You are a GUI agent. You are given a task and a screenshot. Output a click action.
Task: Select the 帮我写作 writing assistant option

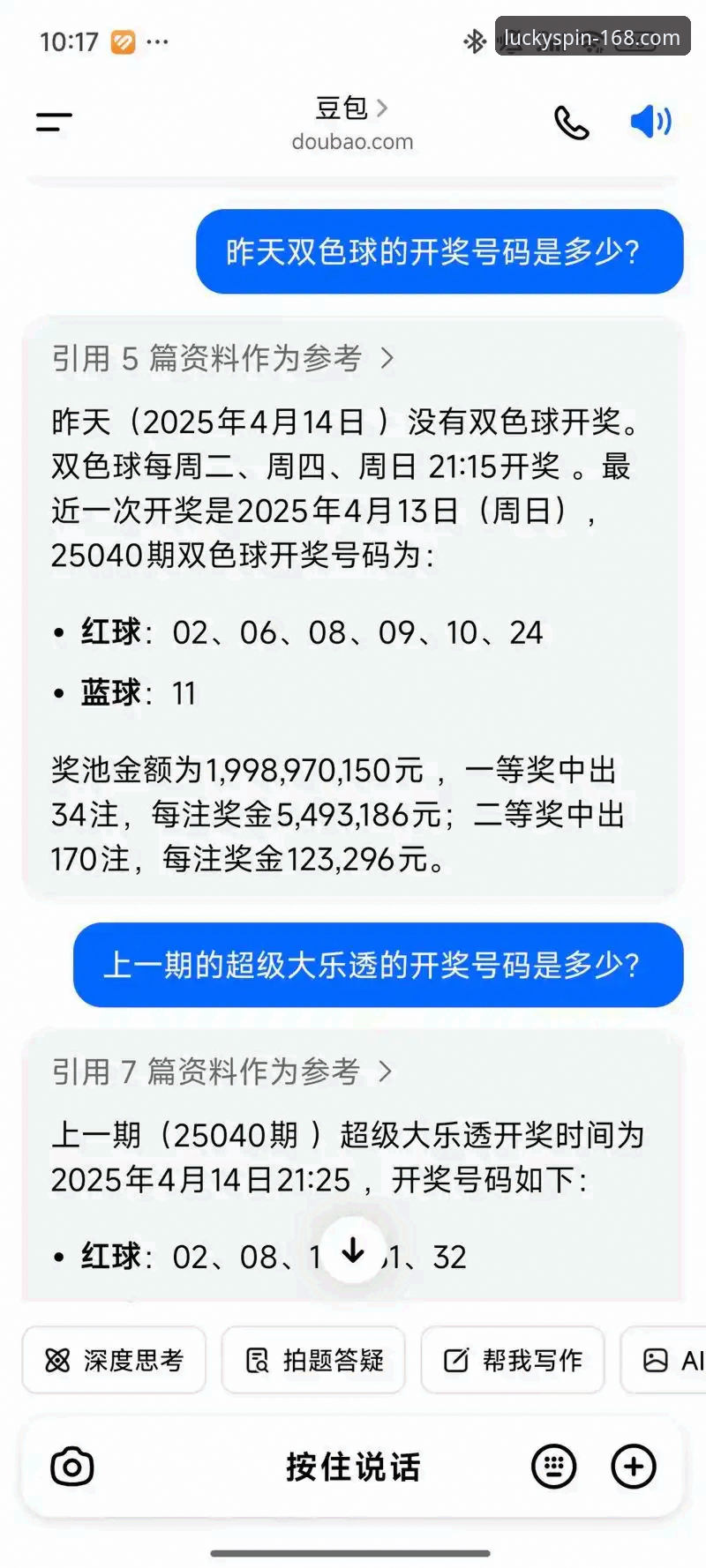pyautogui.click(x=512, y=1361)
